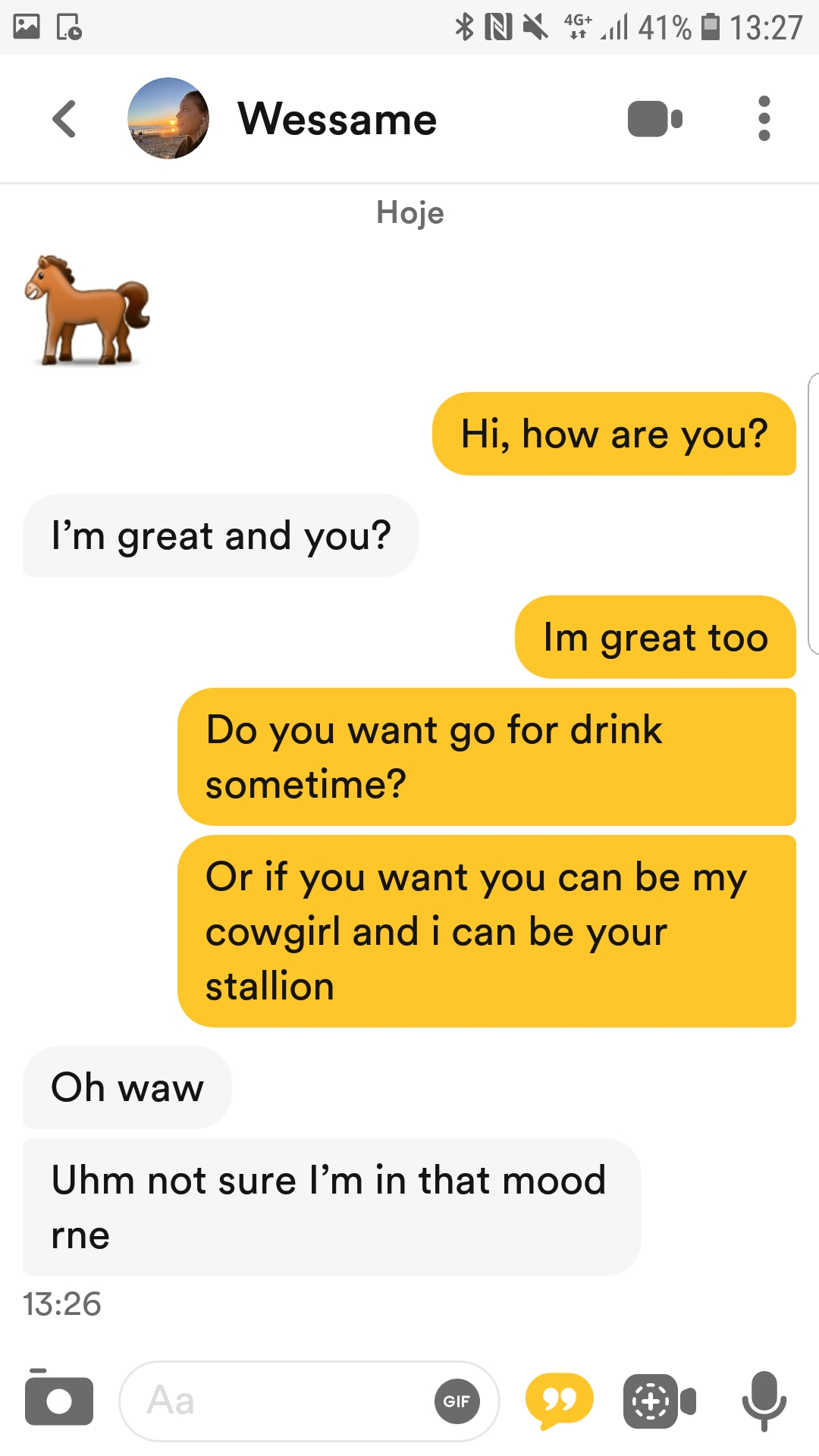Open Wessame's profile photo
Viewport: 819px width, 1456px height.
(168, 118)
